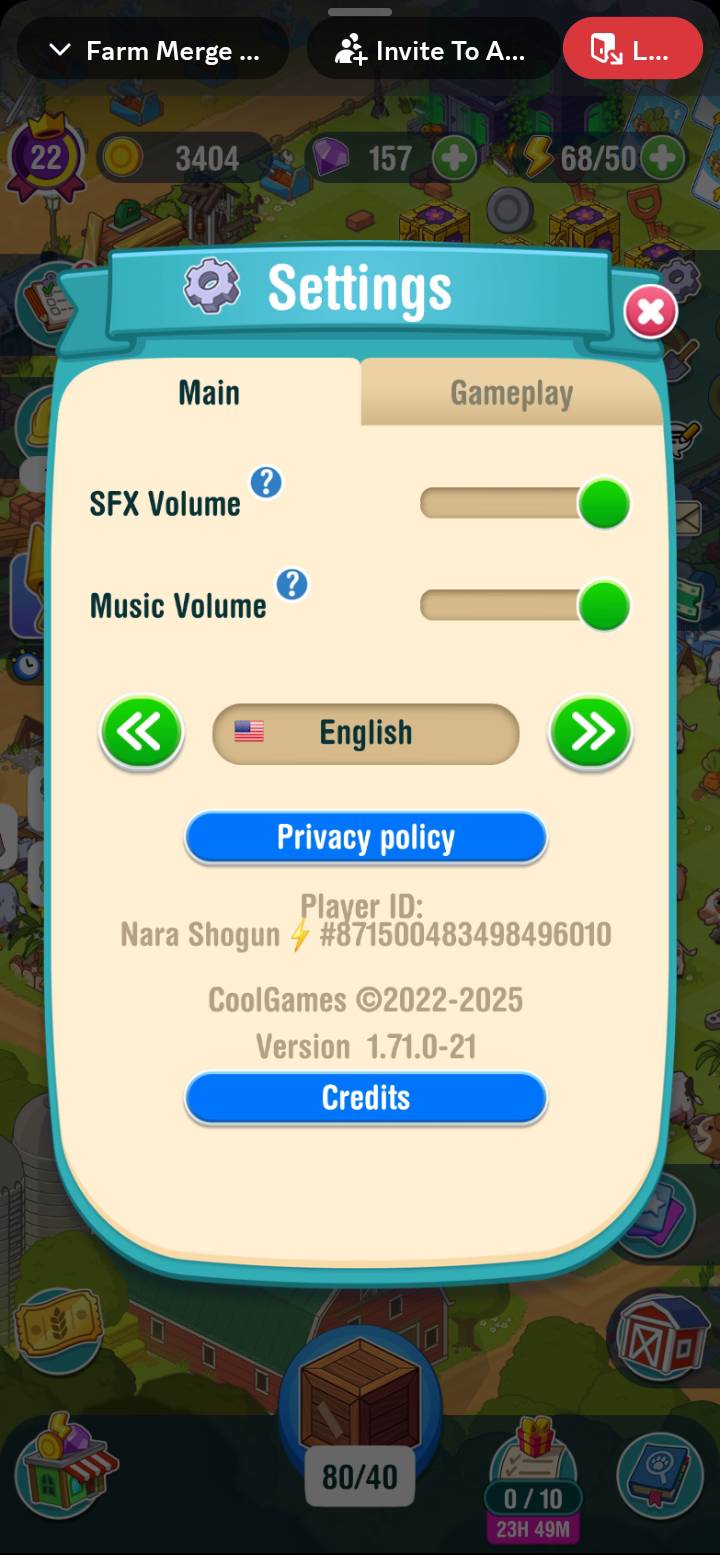Close the Settings dialog

(650, 312)
